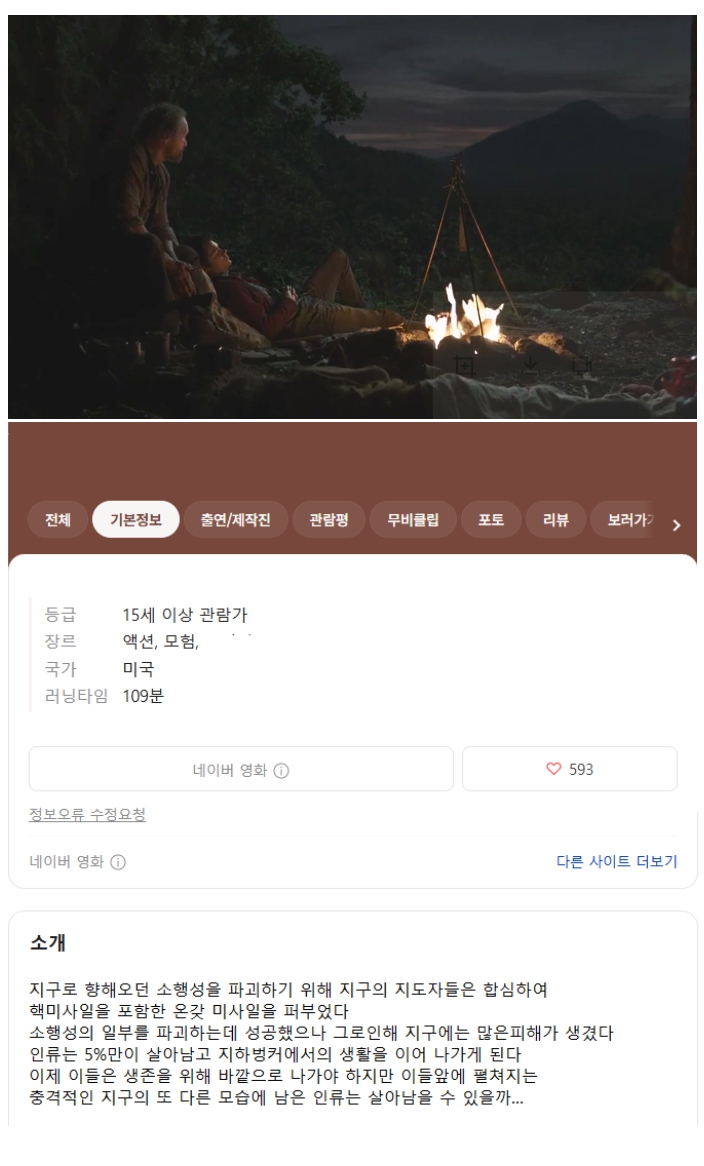
Task: Open the 정보오류 수정요청 link
Action: (87, 814)
